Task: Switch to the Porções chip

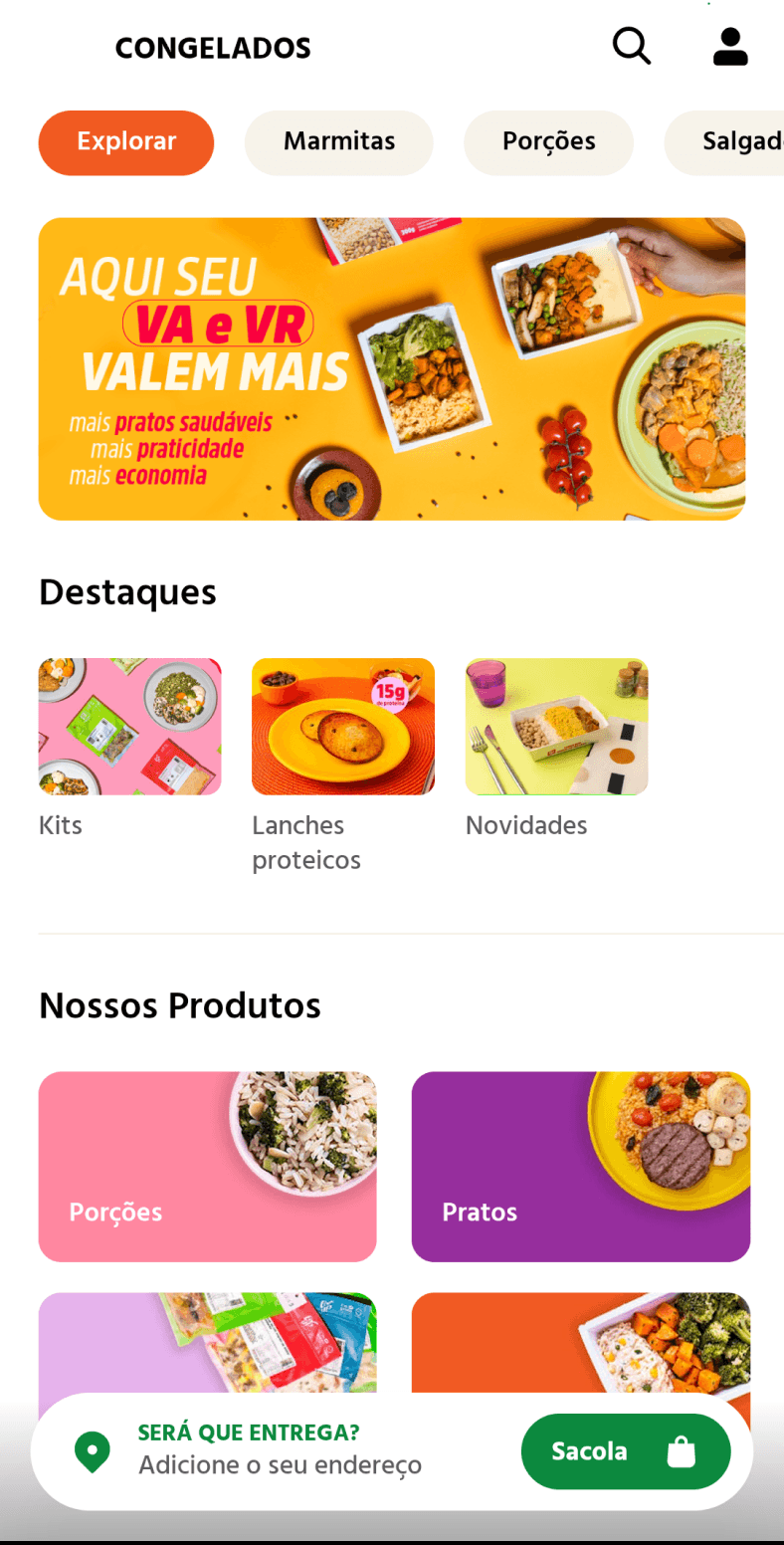Action: (x=548, y=142)
